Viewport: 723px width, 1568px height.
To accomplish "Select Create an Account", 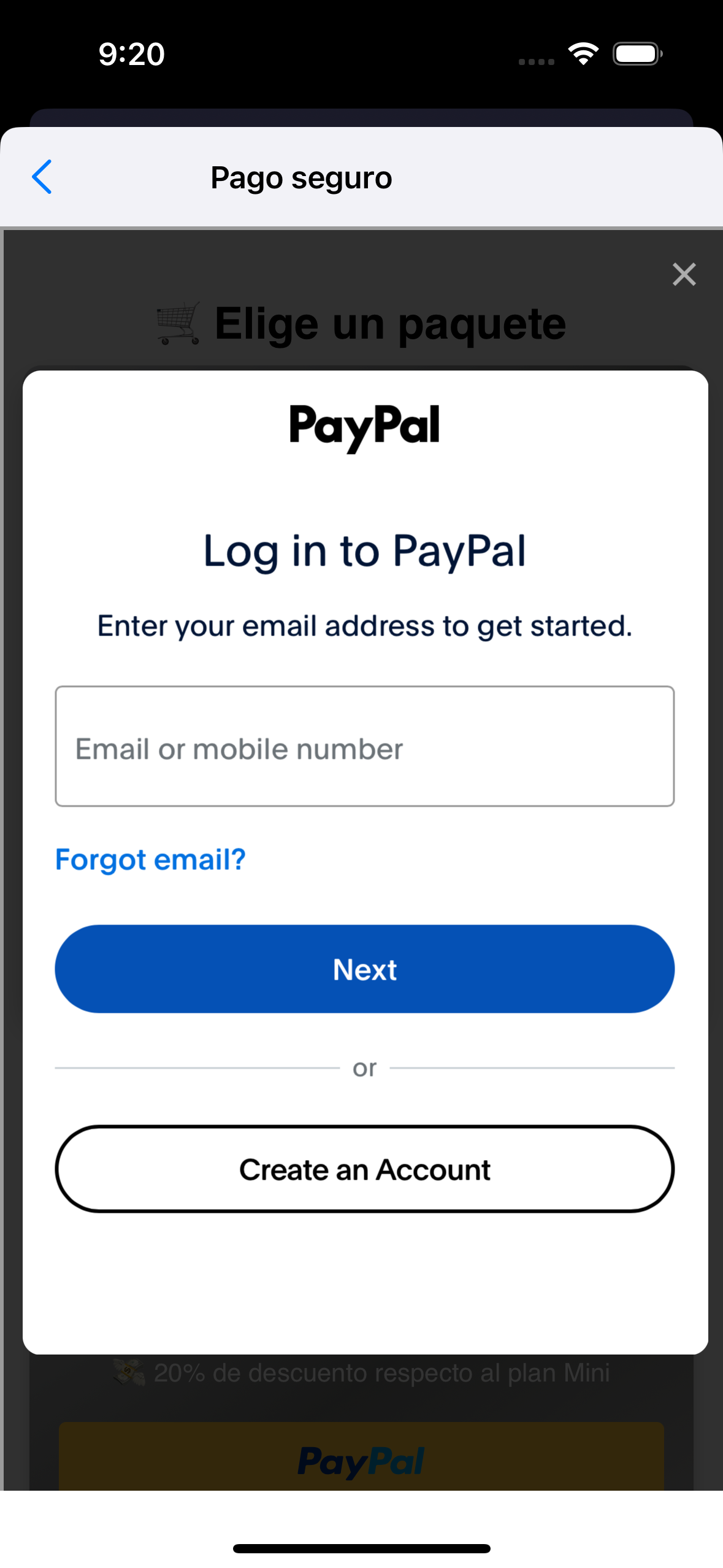I will [364, 1169].
